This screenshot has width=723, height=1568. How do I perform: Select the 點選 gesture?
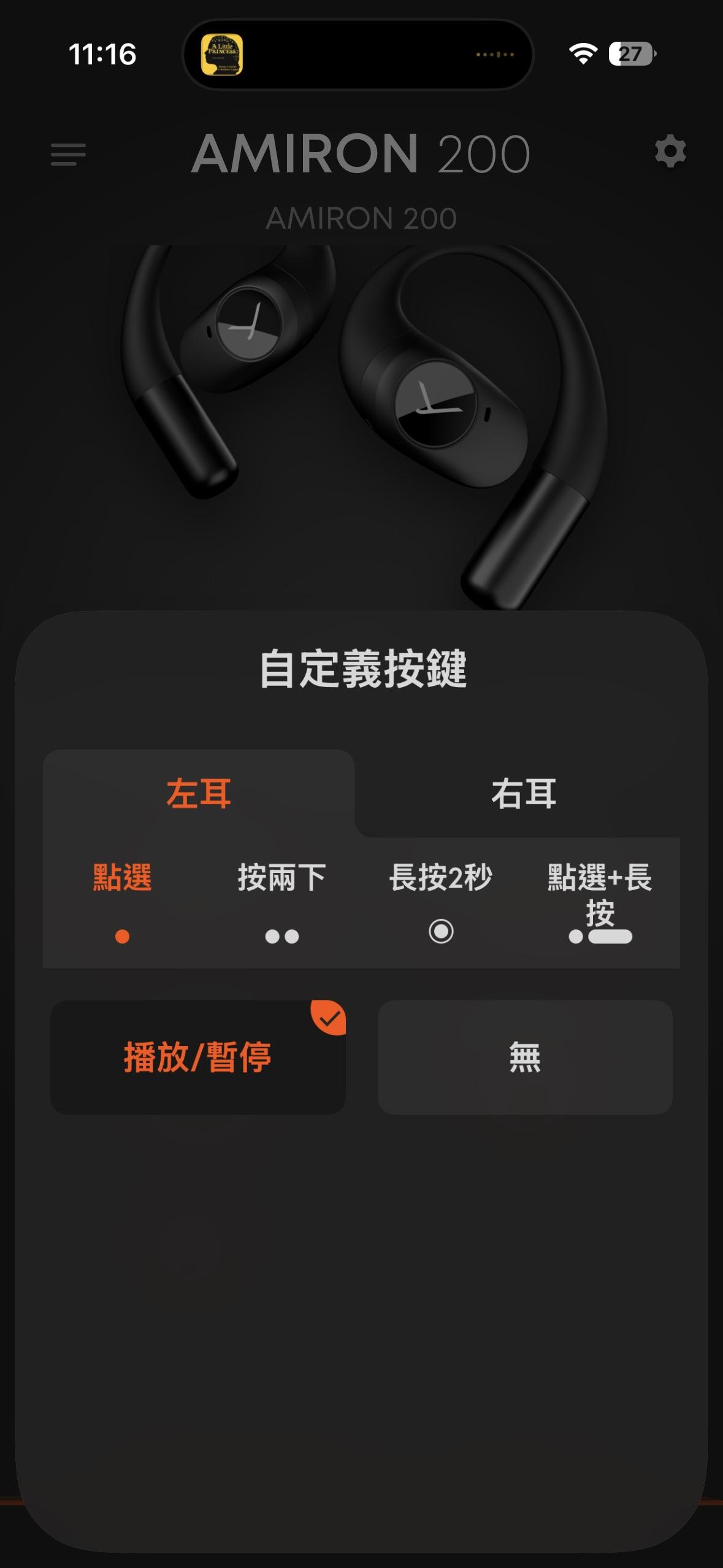click(122, 901)
